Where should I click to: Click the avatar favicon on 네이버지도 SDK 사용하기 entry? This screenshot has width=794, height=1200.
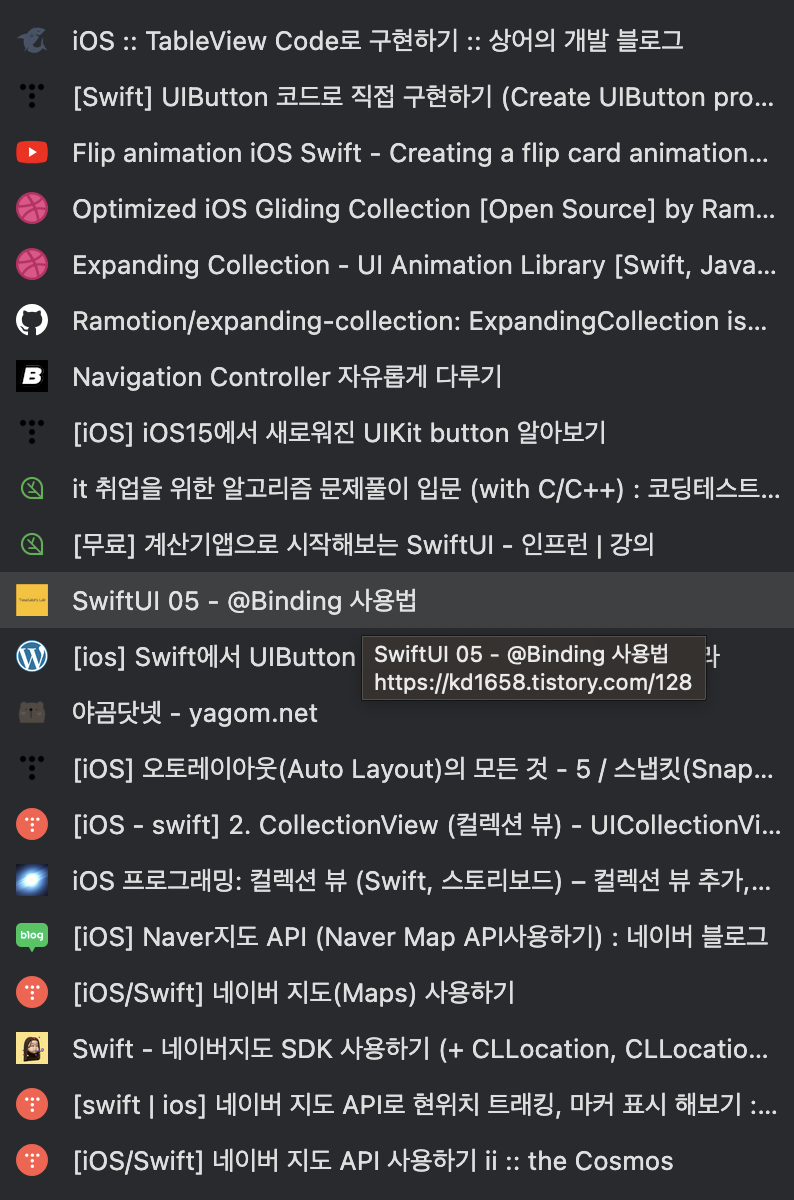(33, 1049)
